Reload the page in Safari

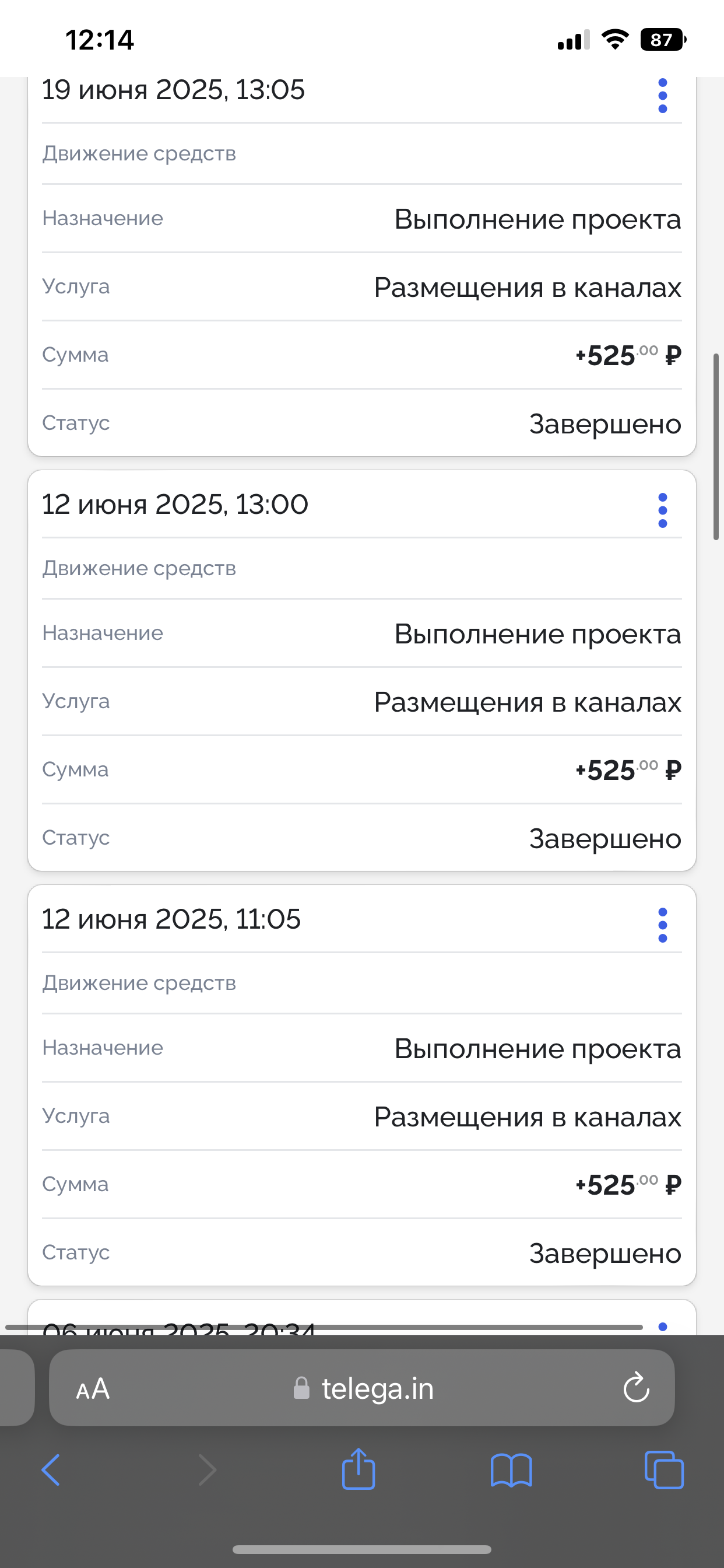636,1388
